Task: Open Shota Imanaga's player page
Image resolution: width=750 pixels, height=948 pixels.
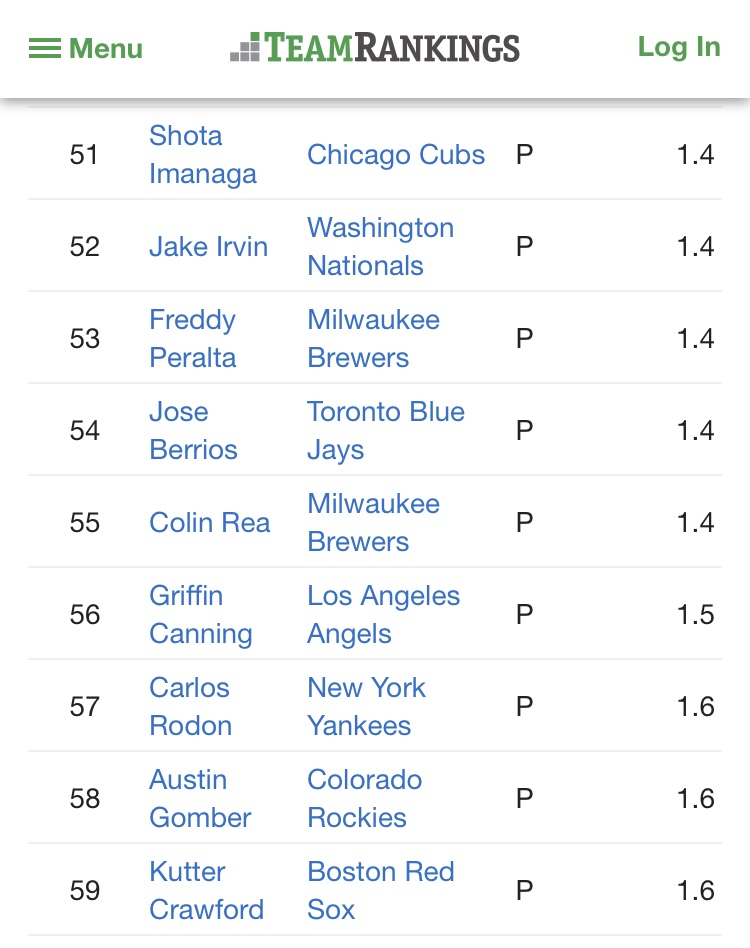Action: (x=201, y=155)
